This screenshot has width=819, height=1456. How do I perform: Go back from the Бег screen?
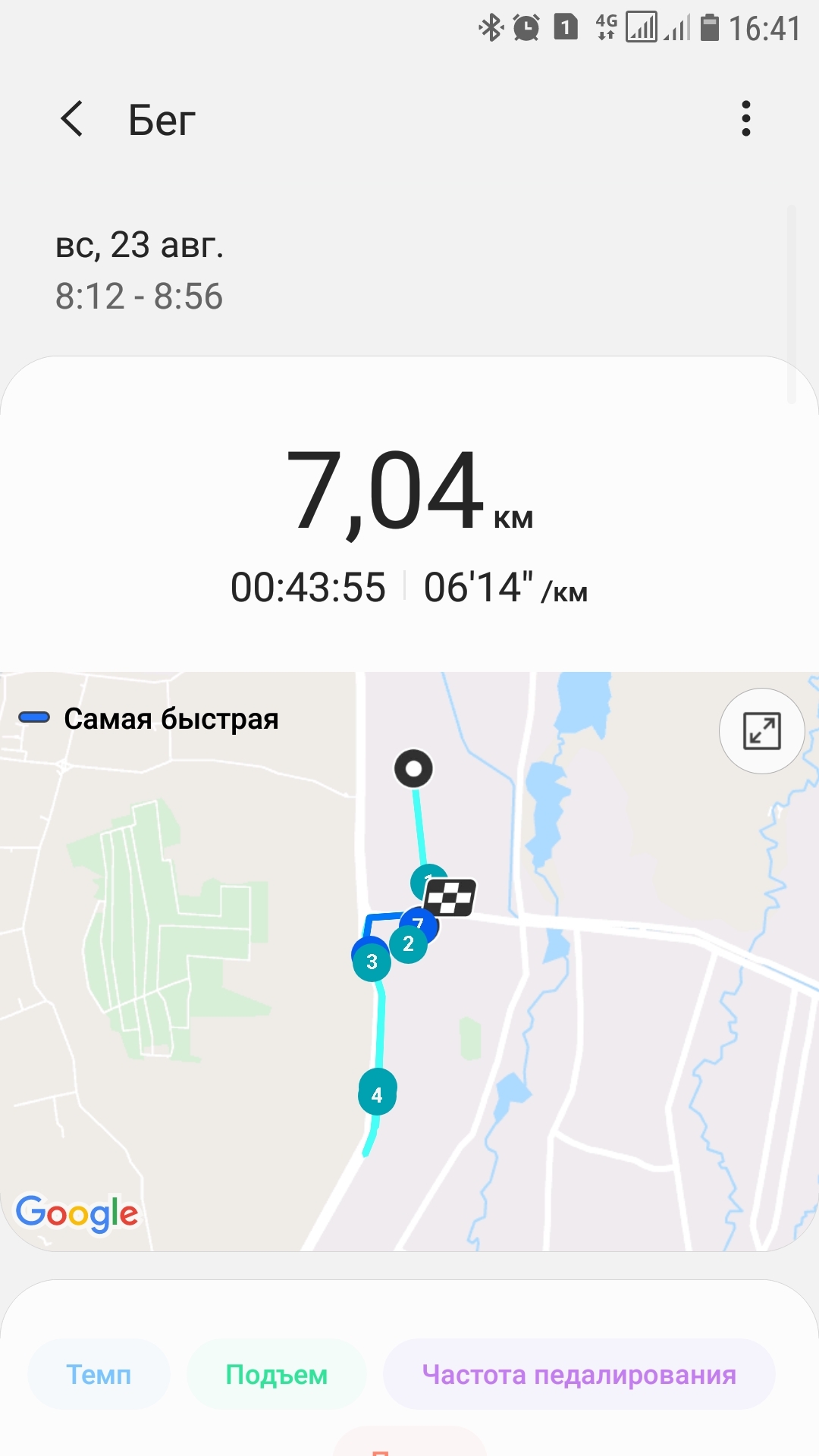point(72,119)
